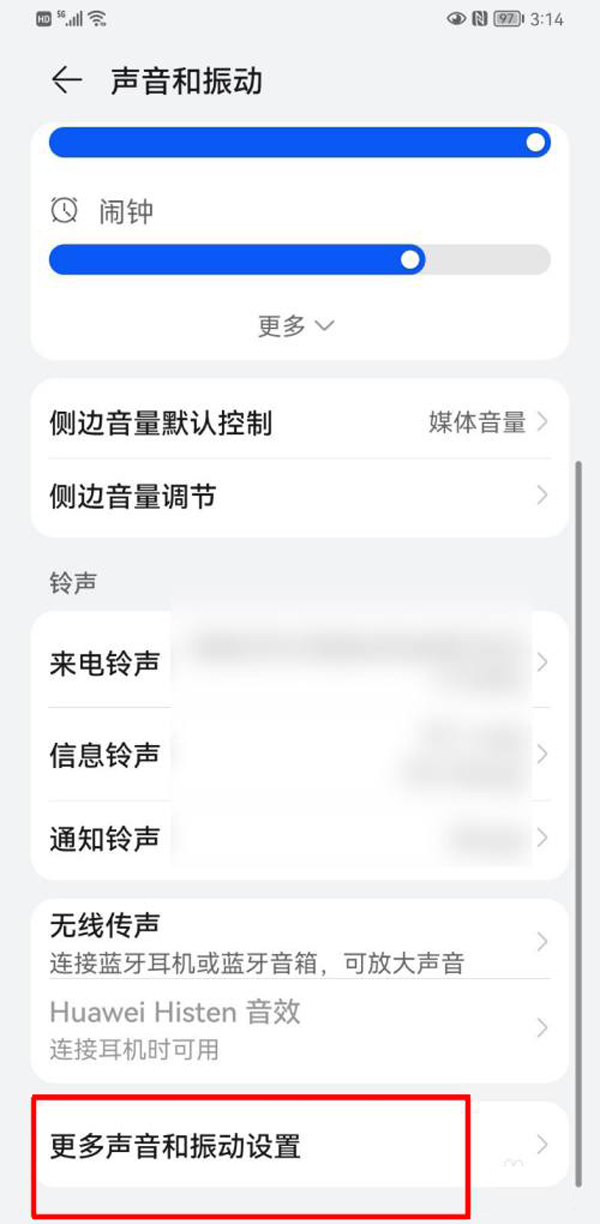Adjust the 闹钟 volume slider
Screen dimensions: 600x1224
410,260
